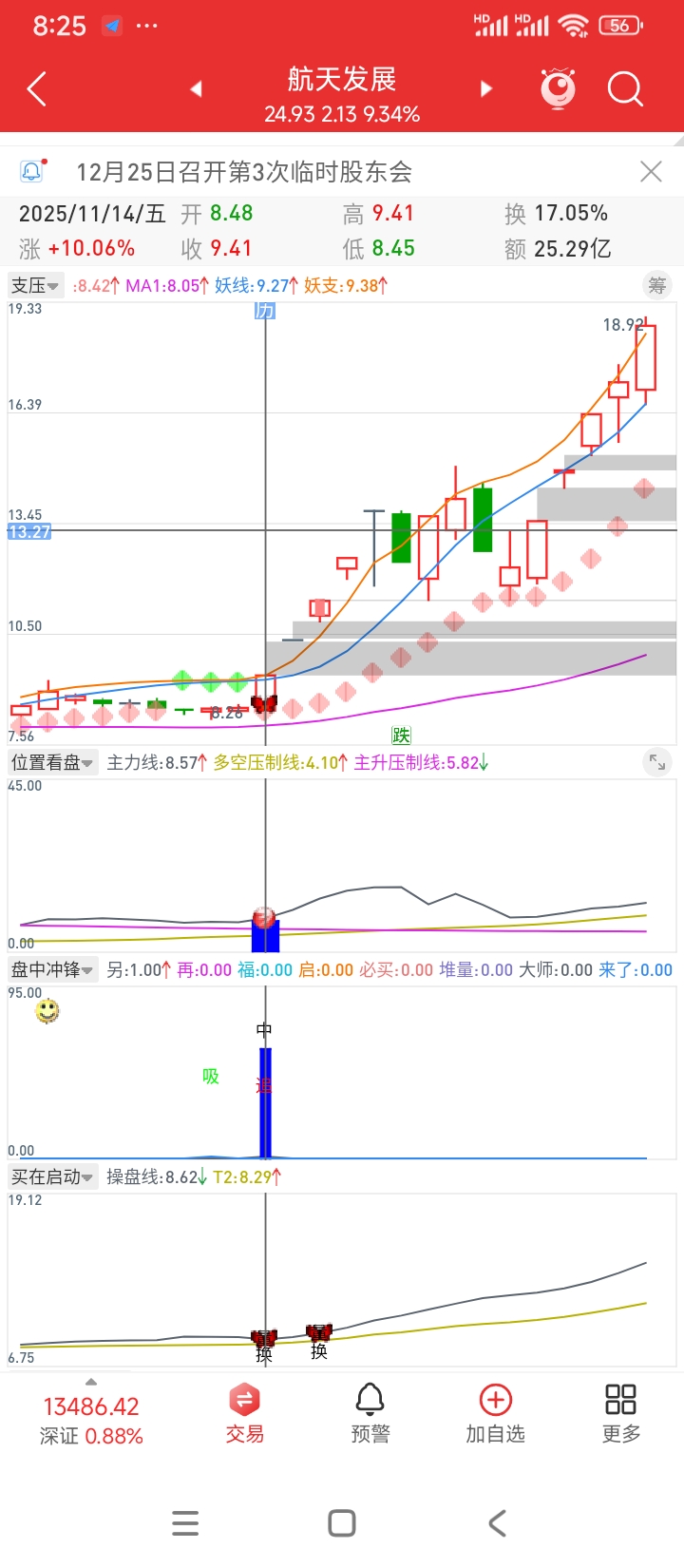Screen dimensions: 684x1568
Task: Switch to the previous stock
Action: (197, 89)
